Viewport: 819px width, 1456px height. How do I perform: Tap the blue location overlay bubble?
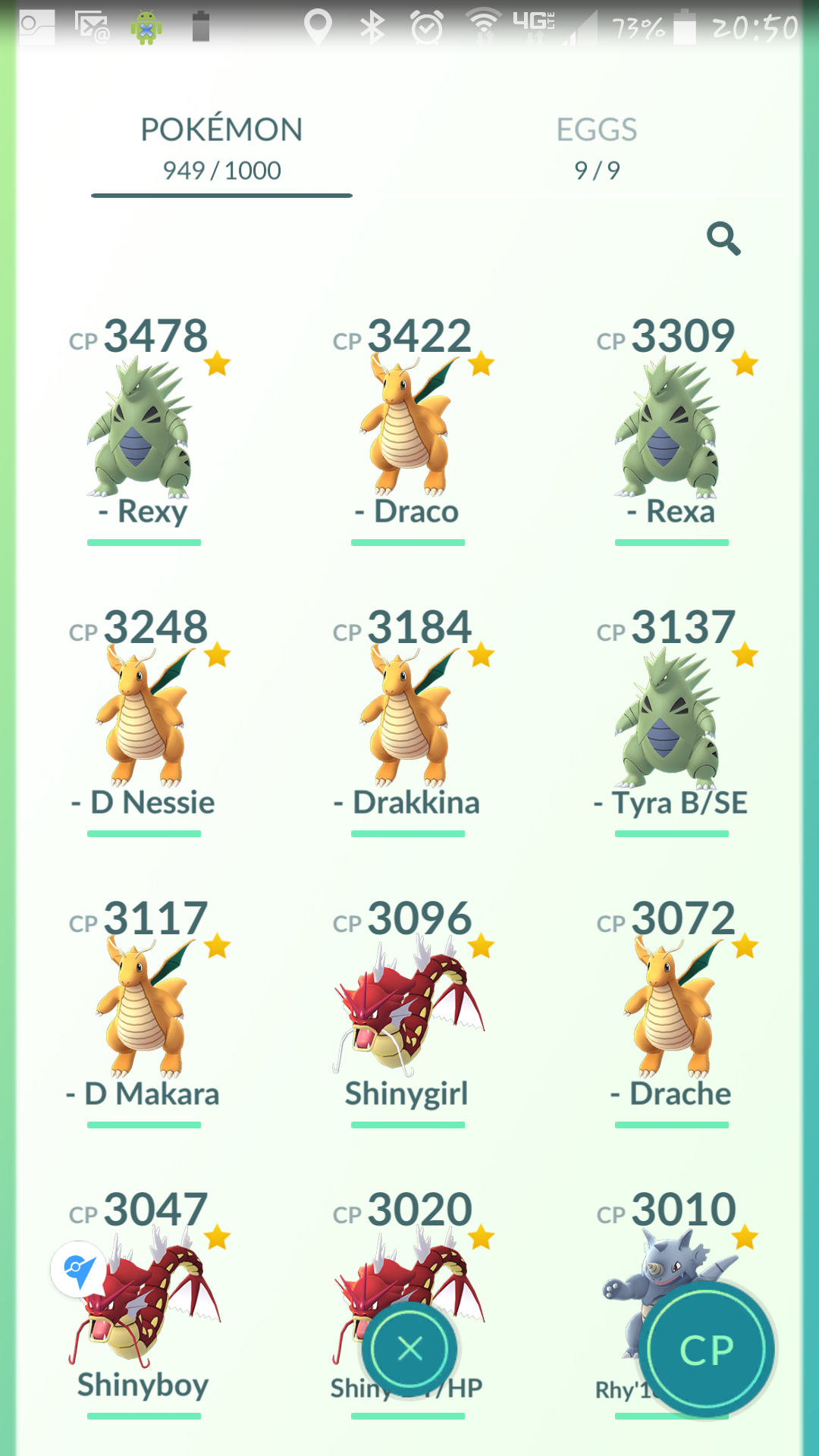[x=79, y=1269]
